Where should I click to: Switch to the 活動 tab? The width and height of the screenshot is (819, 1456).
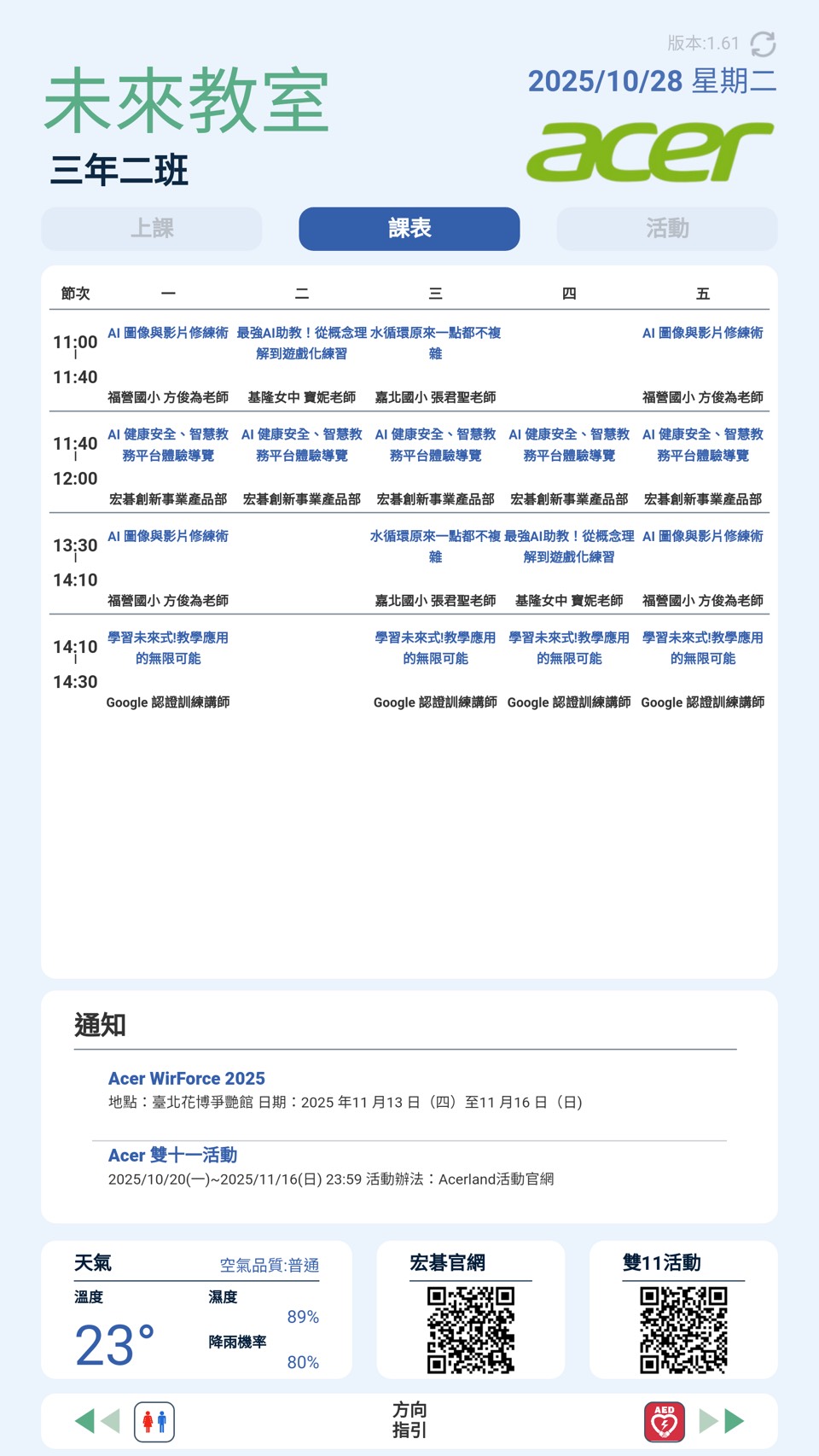pyautogui.click(x=665, y=228)
